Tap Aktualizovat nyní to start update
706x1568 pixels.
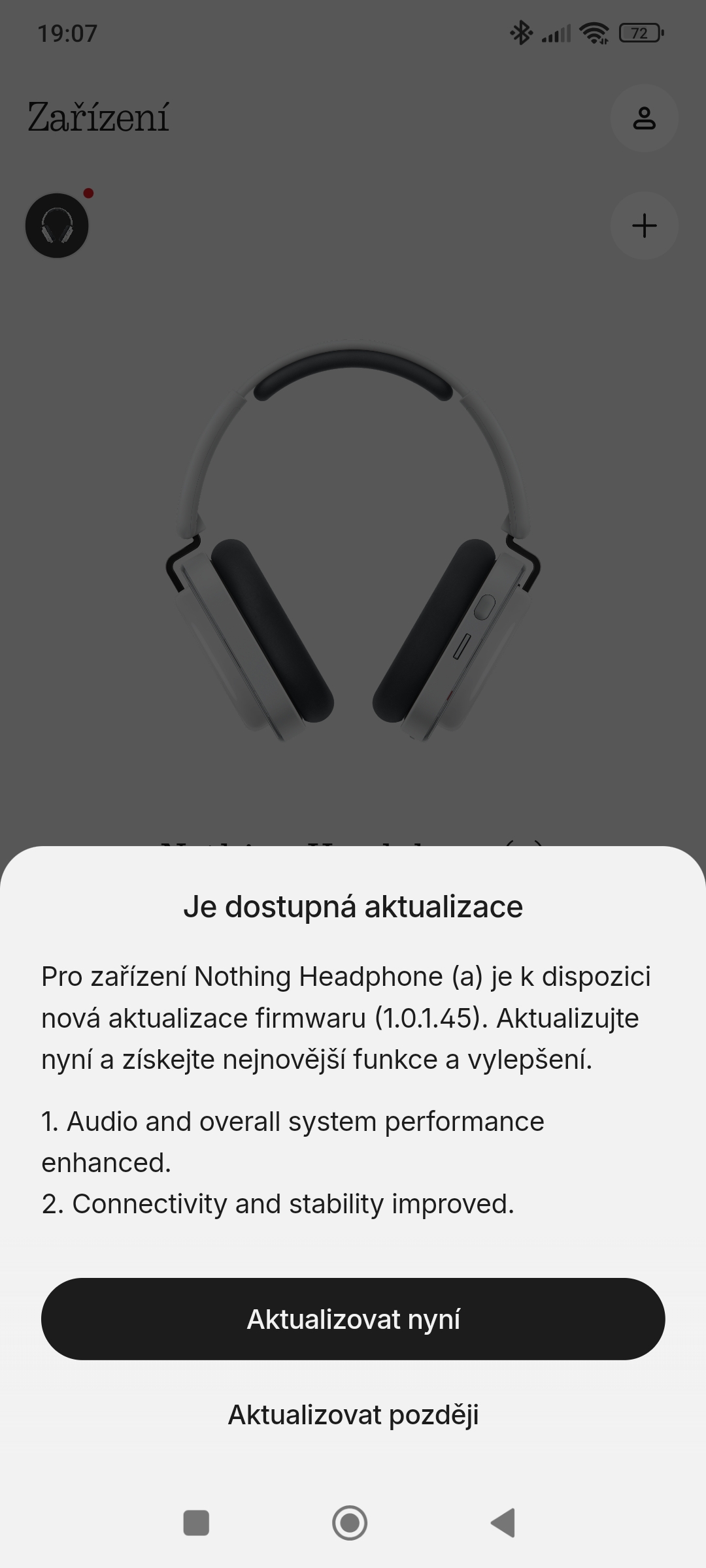tap(353, 1319)
